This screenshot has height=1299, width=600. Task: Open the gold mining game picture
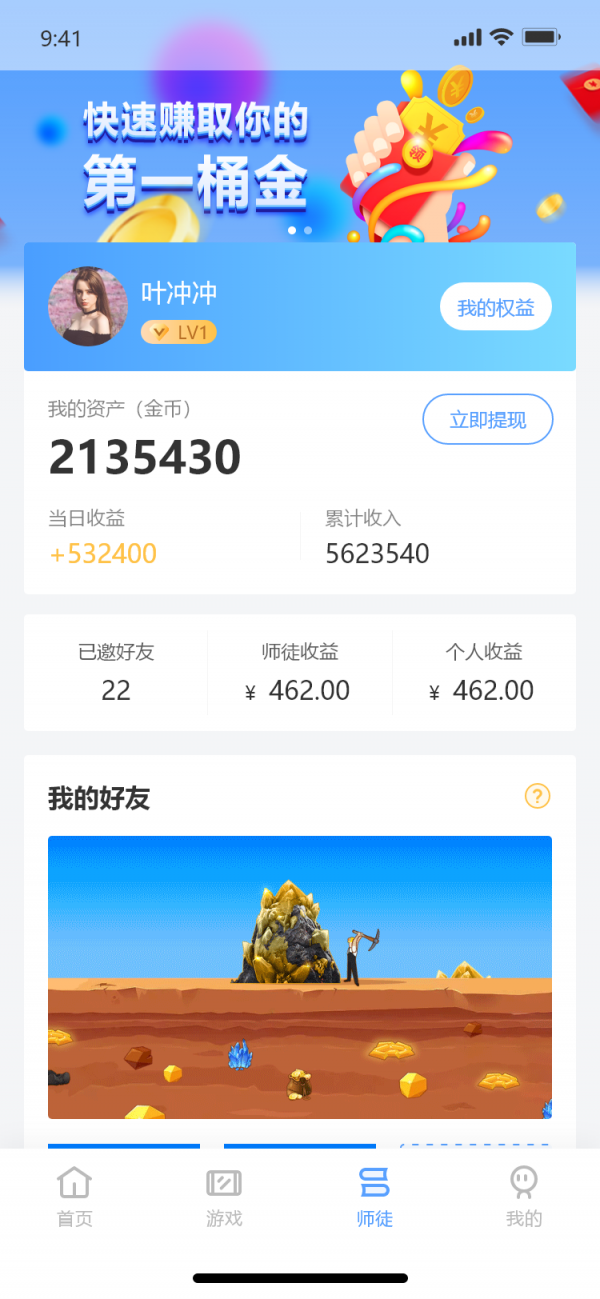pos(300,977)
